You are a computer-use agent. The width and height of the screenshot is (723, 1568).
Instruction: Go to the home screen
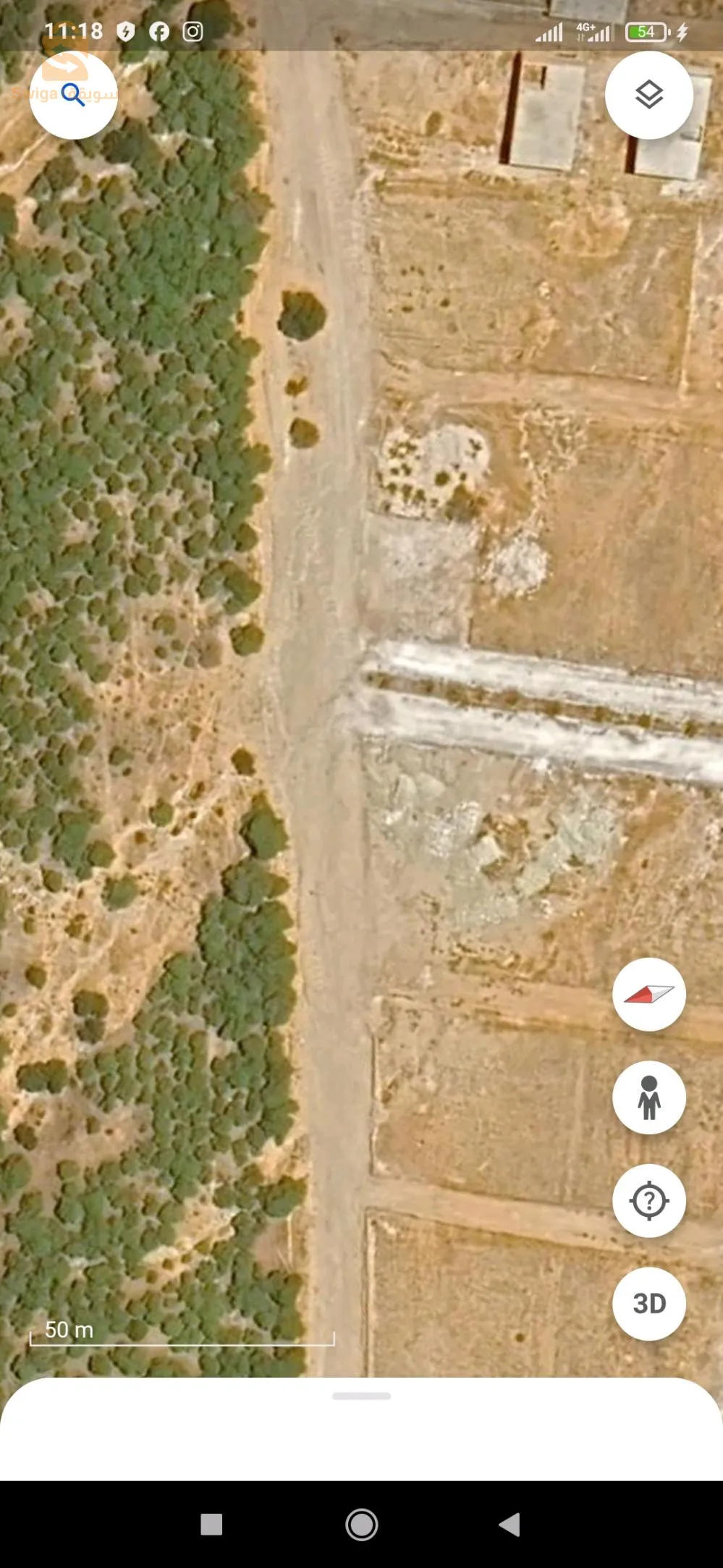(361, 1524)
